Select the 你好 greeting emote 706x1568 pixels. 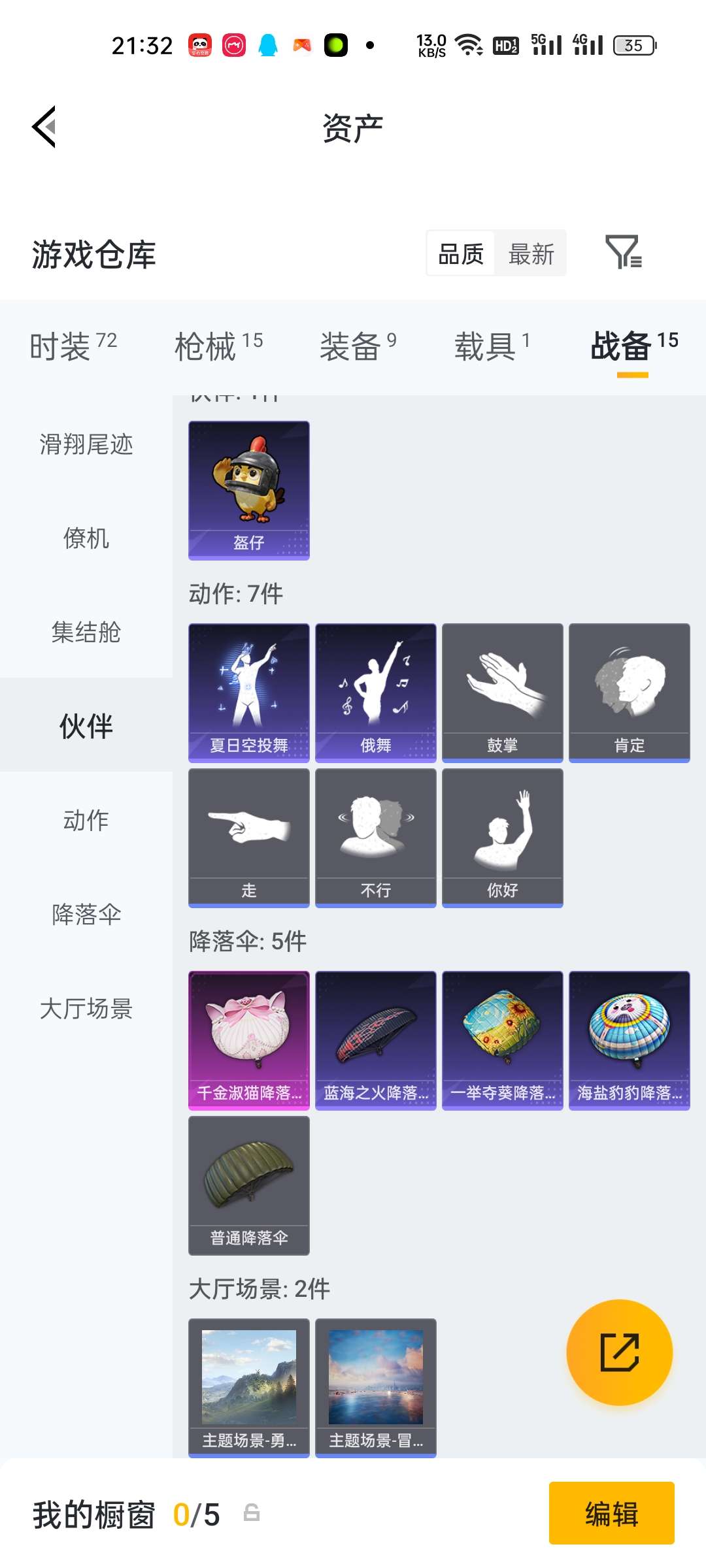click(502, 838)
